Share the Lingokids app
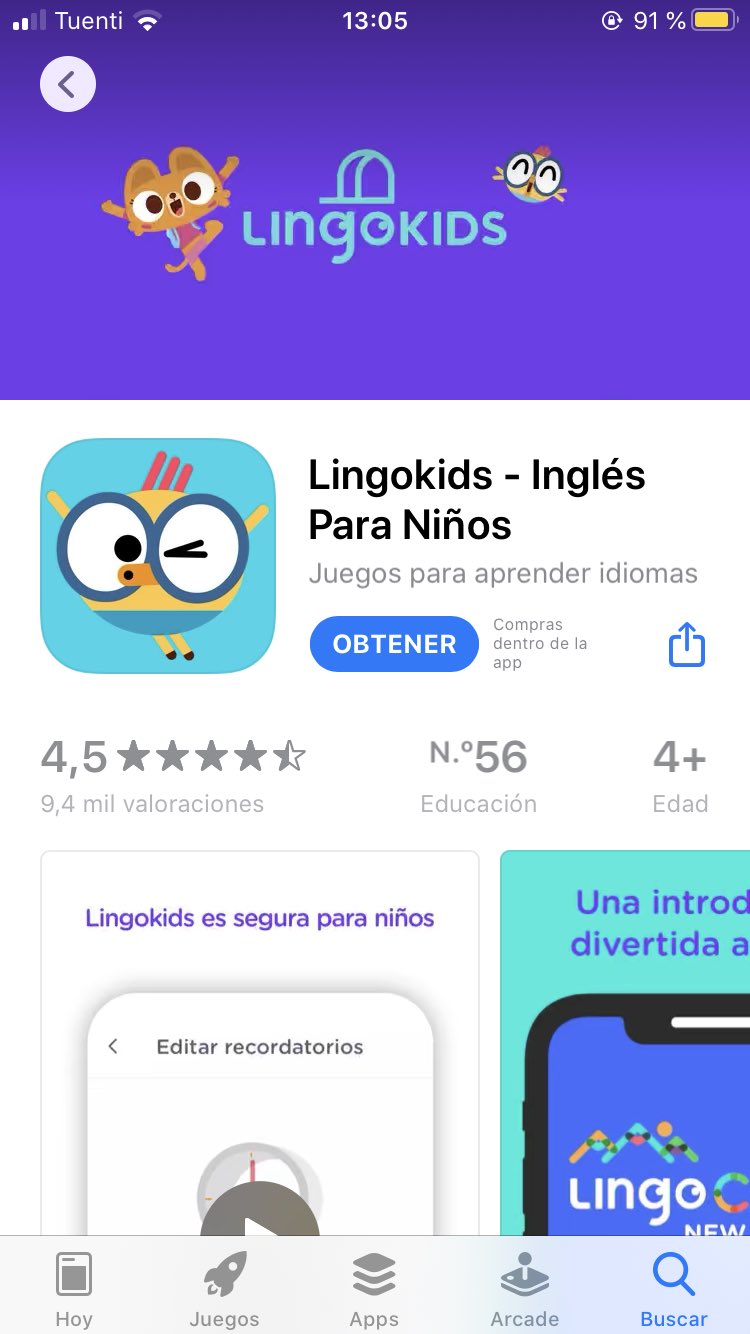The height and width of the screenshot is (1334, 750). point(686,644)
